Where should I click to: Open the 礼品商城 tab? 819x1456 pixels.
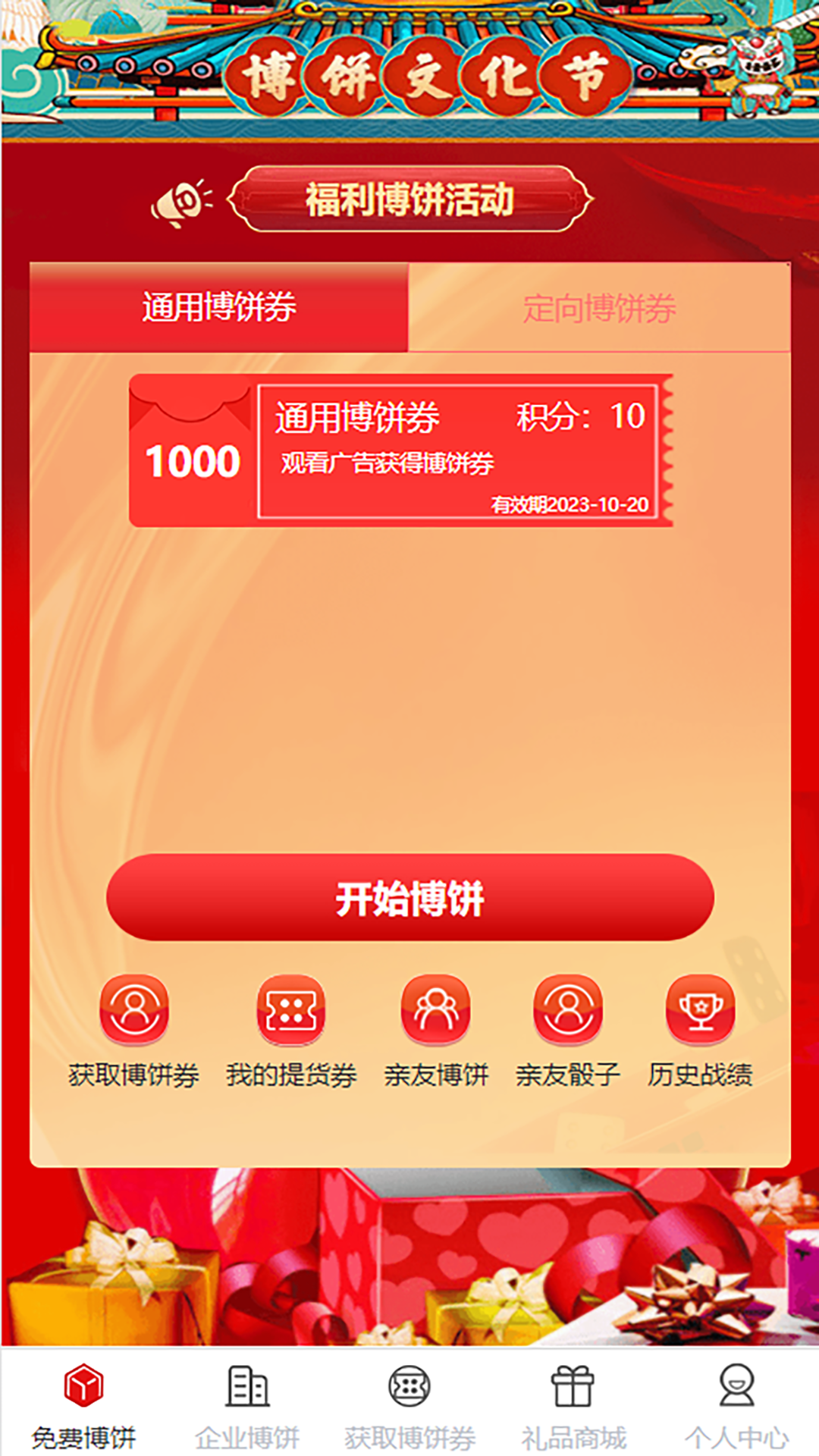pos(573,1403)
